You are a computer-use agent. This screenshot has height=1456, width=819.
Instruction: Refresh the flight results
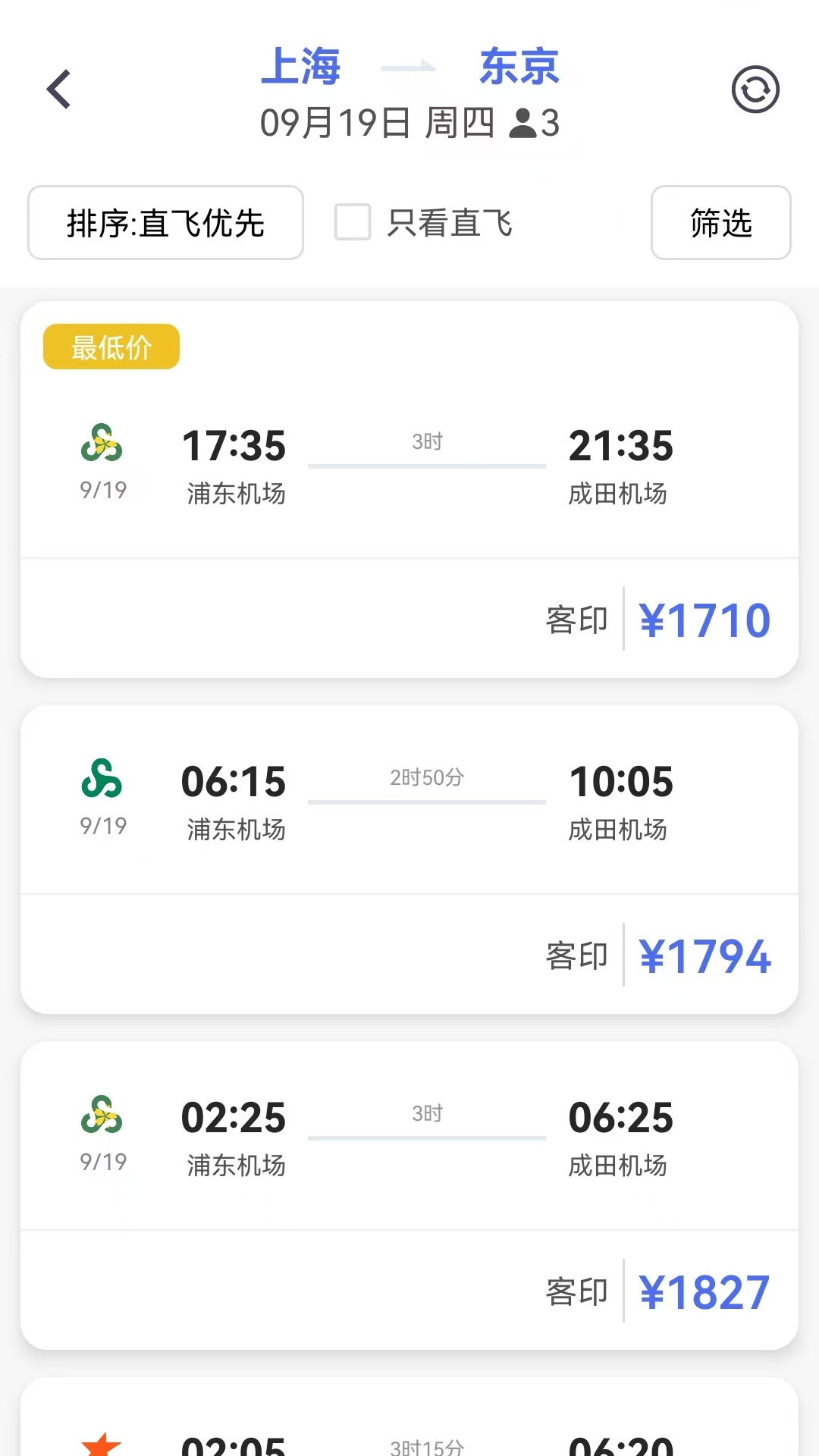[755, 89]
